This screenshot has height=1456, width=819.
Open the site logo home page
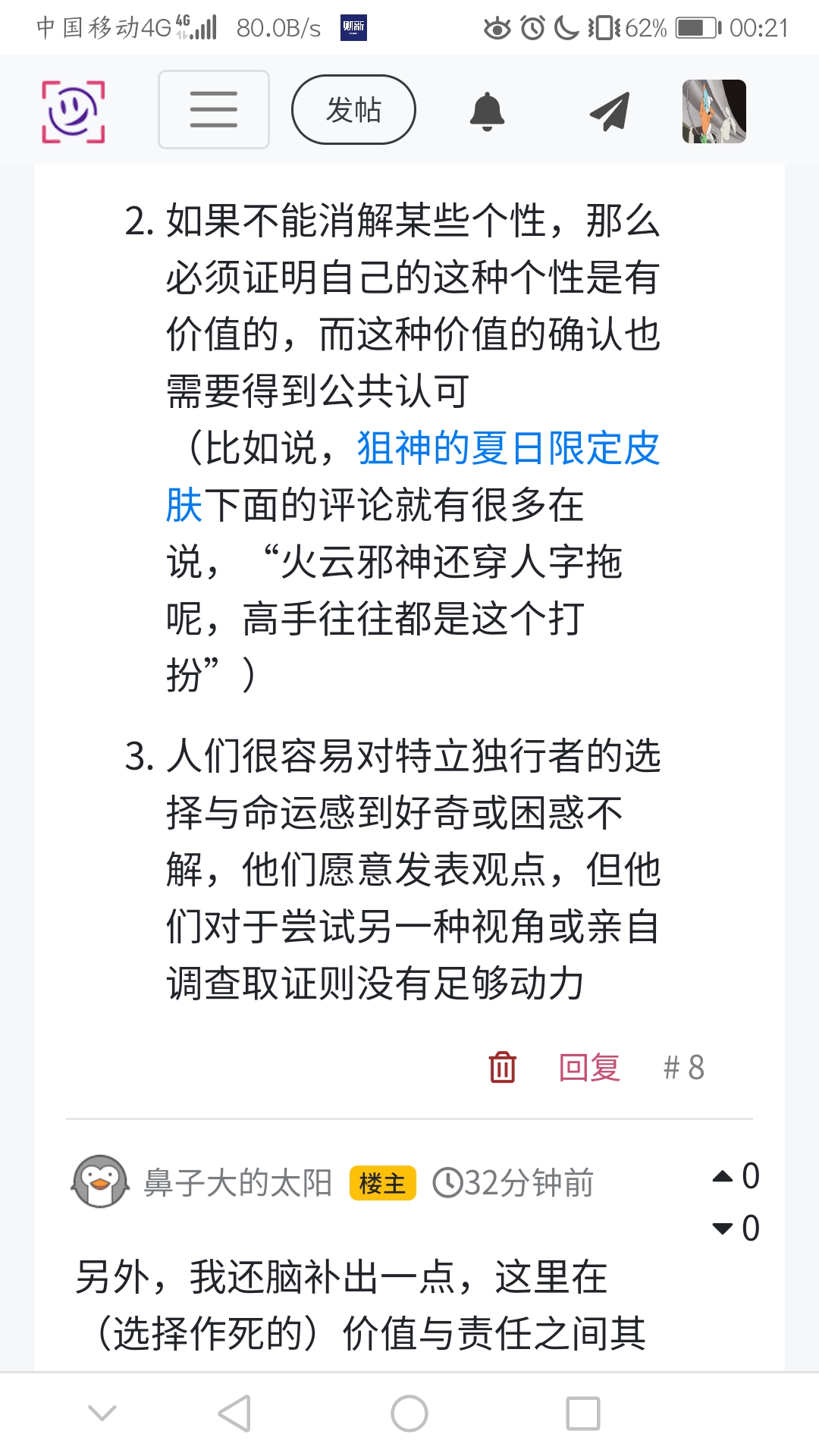73,111
